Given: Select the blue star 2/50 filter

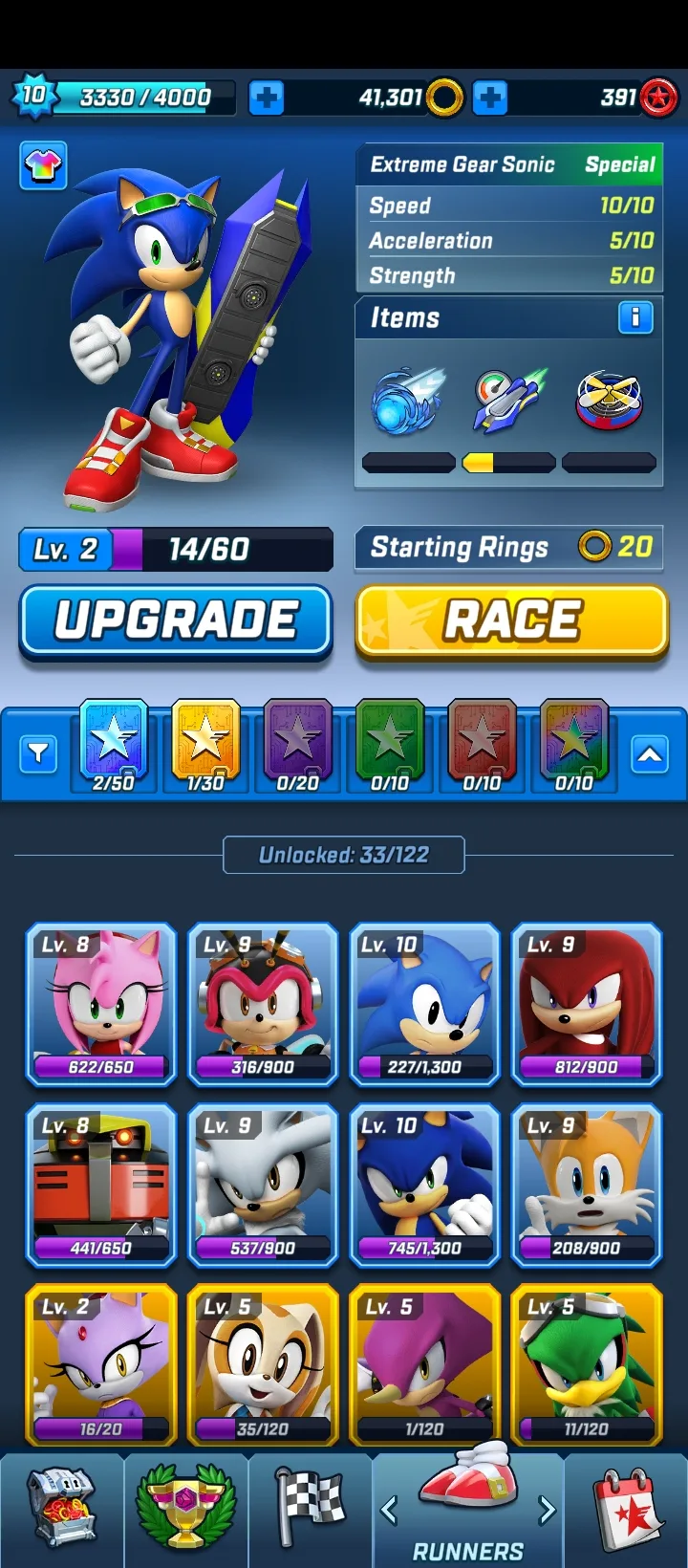Looking at the screenshot, I should coord(114,748).
